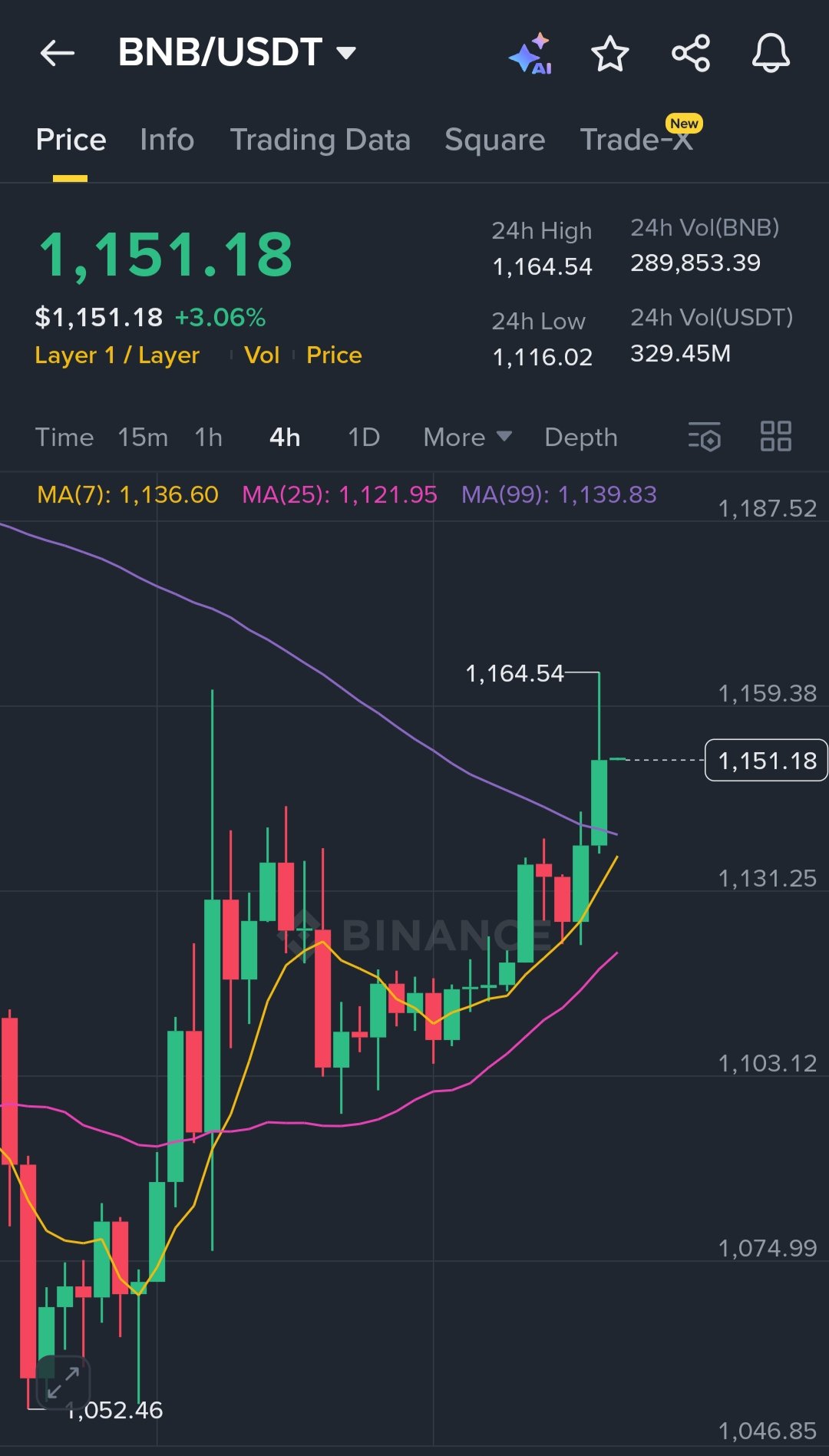Image resolution: width=829 pixels, height=1456 pixels.
Task: Open the AI insights icon
Action: [x=530, y=54]
